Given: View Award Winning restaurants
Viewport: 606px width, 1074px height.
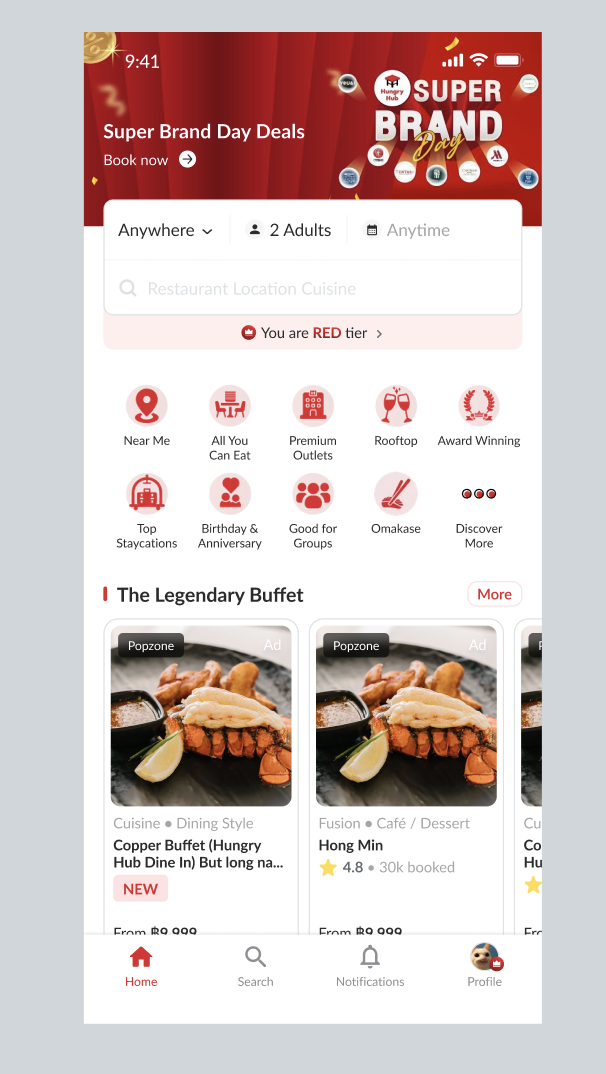Looking at the screenshot, I should coord(479,415).
